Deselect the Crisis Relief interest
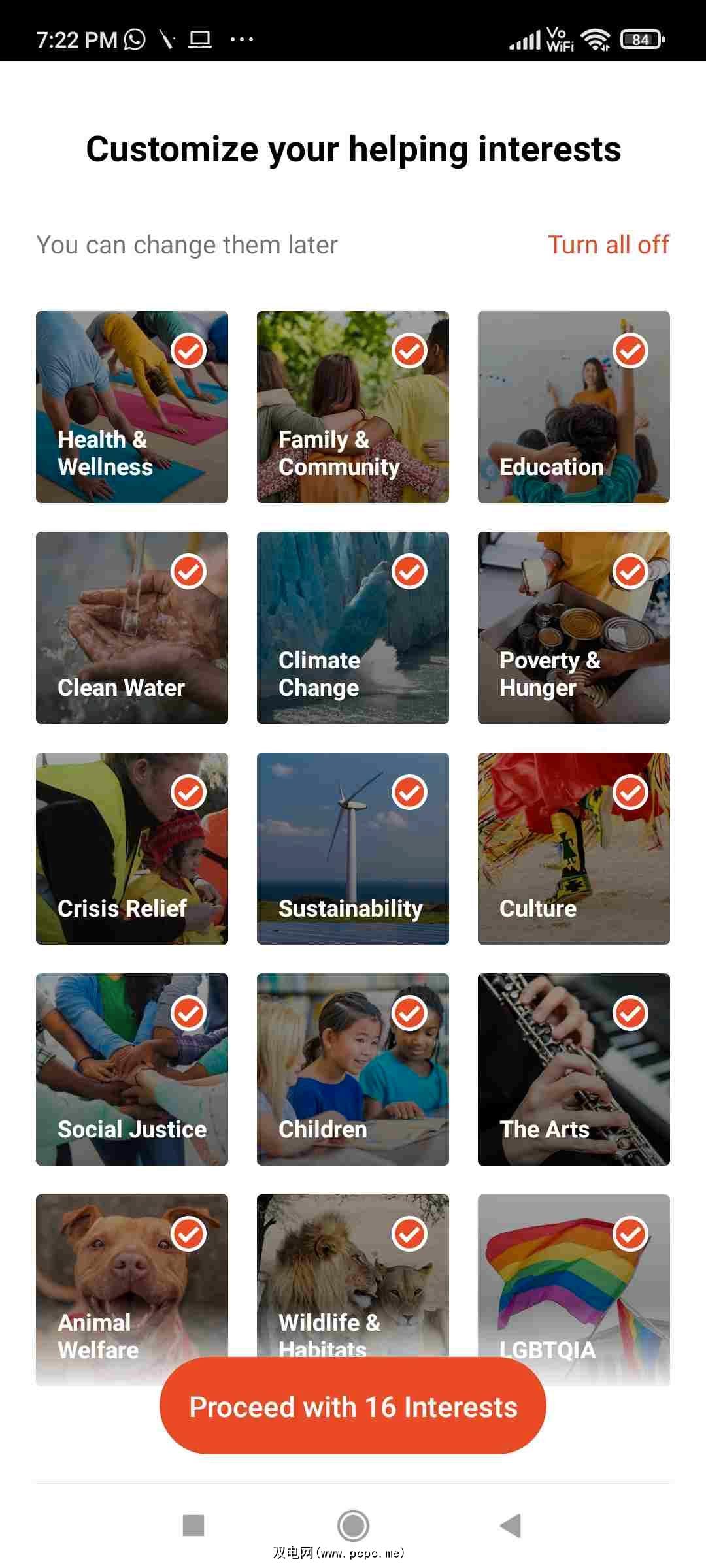The image size is (706, 1568). coord(132,848)
